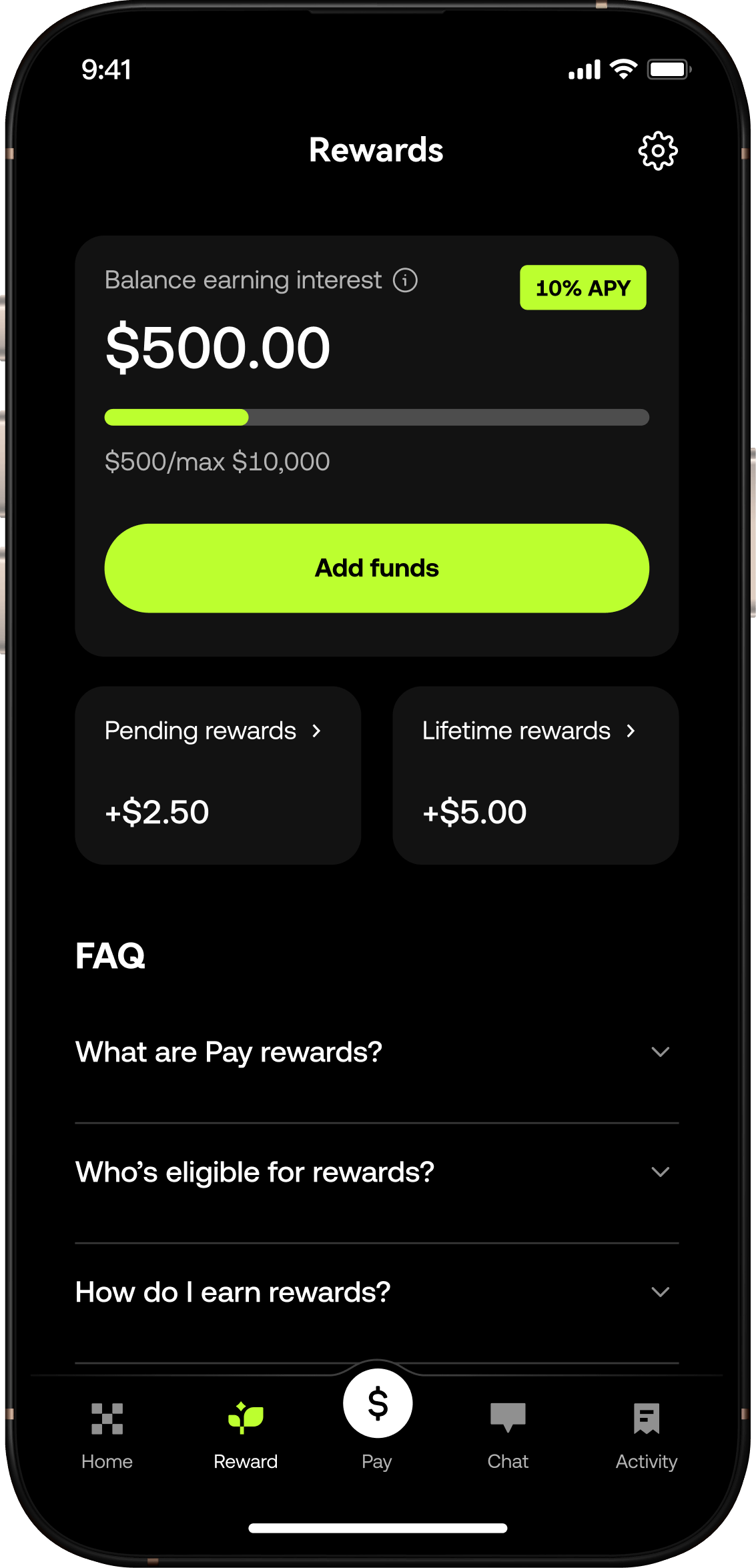The width and height of the screenshot is (756, 1568).
Task: Expand What are Pay rewards question
Action: pos(376,1052)
